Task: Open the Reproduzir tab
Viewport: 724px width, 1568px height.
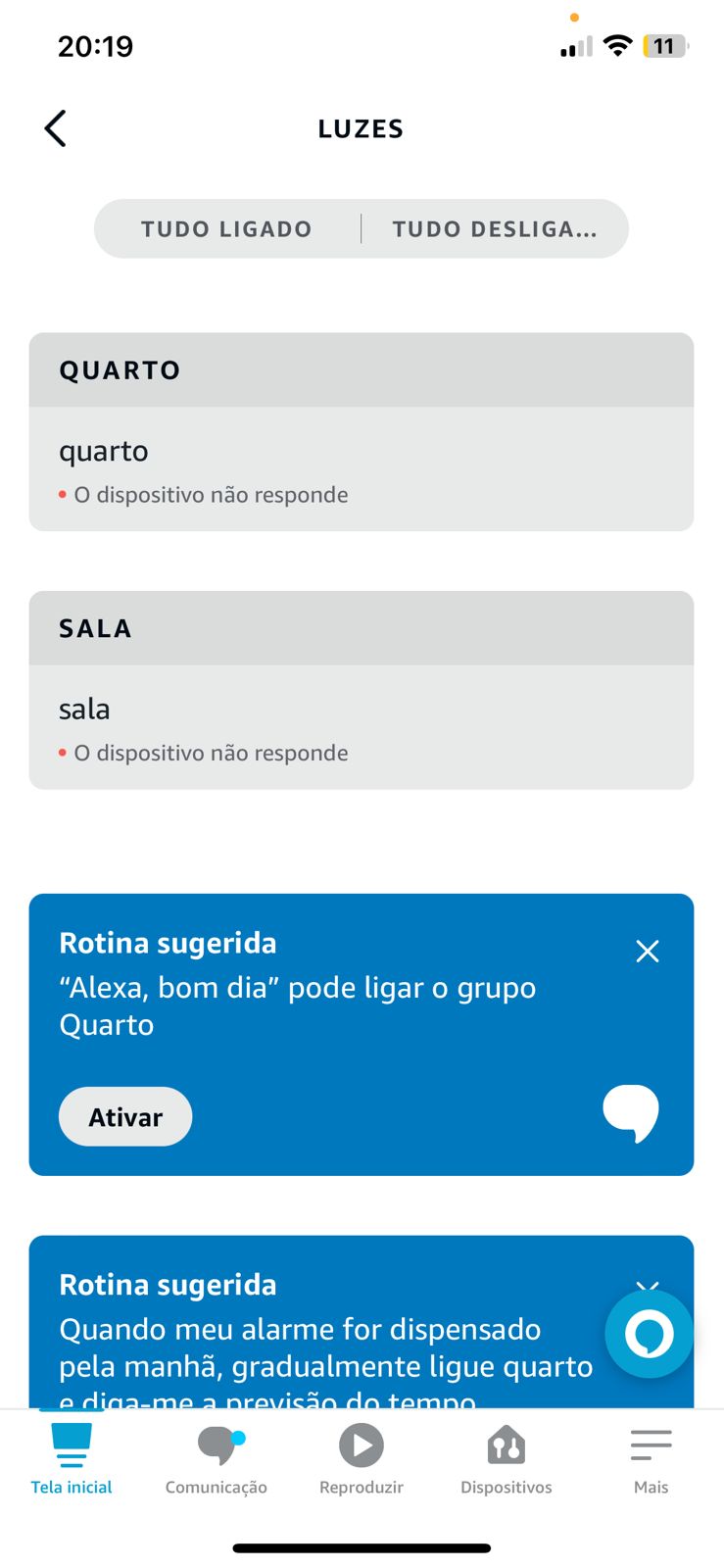Action: click(x=362, y=1459)
